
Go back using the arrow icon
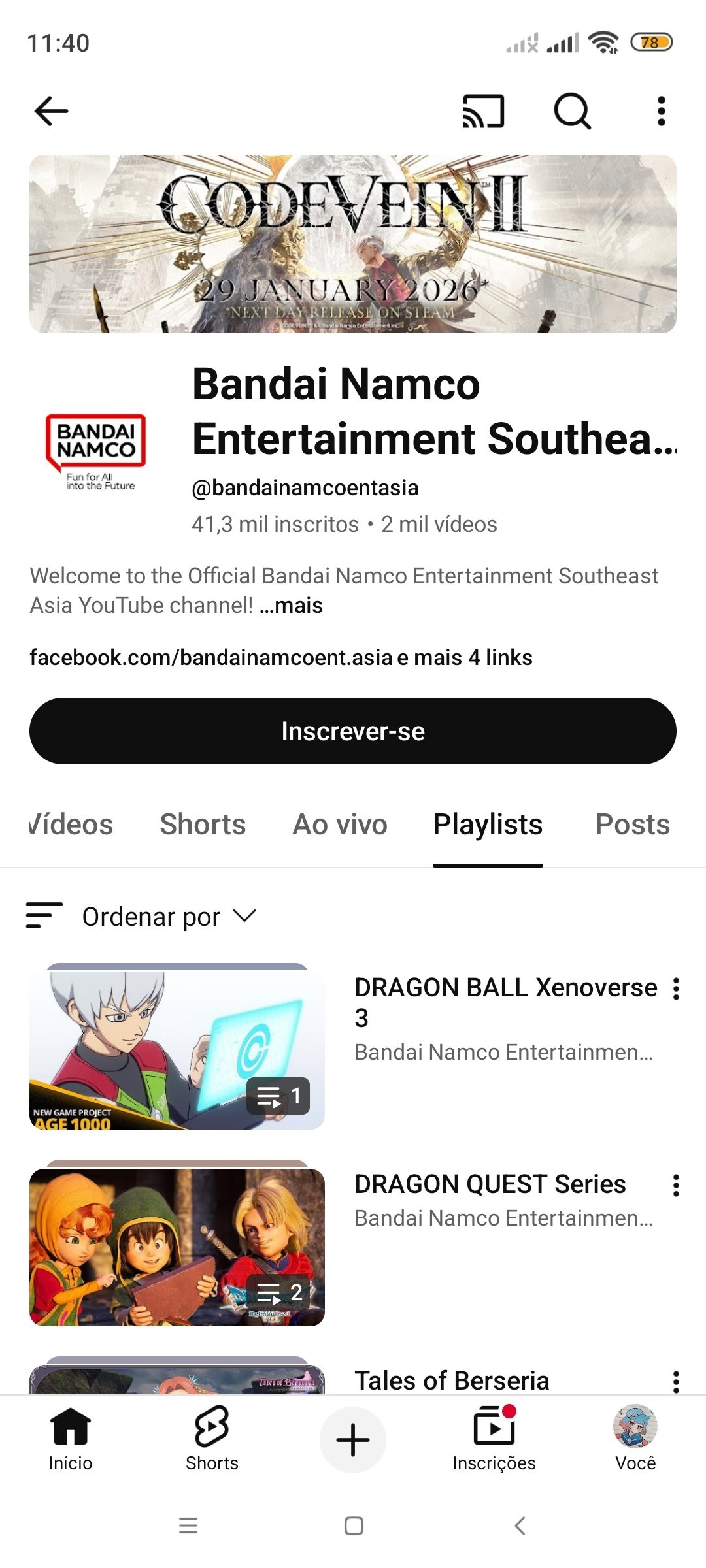tap(51, 111)
